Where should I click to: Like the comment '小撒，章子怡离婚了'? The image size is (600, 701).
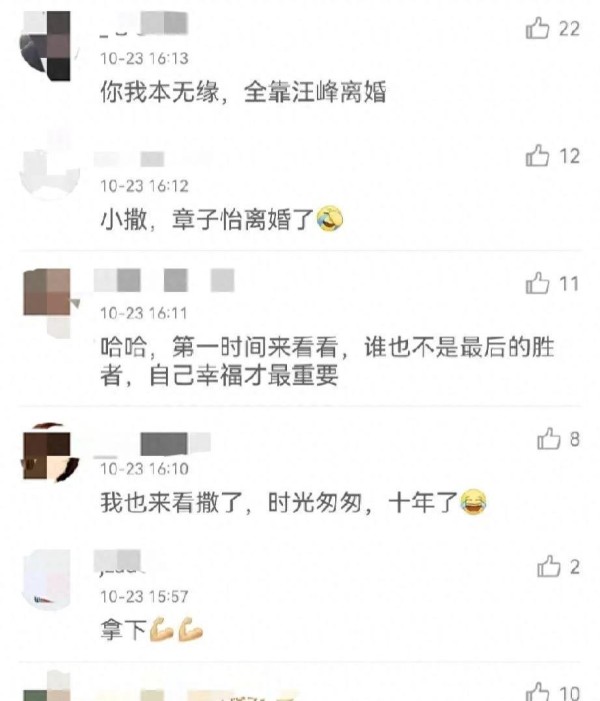click(x=538, y=156)
